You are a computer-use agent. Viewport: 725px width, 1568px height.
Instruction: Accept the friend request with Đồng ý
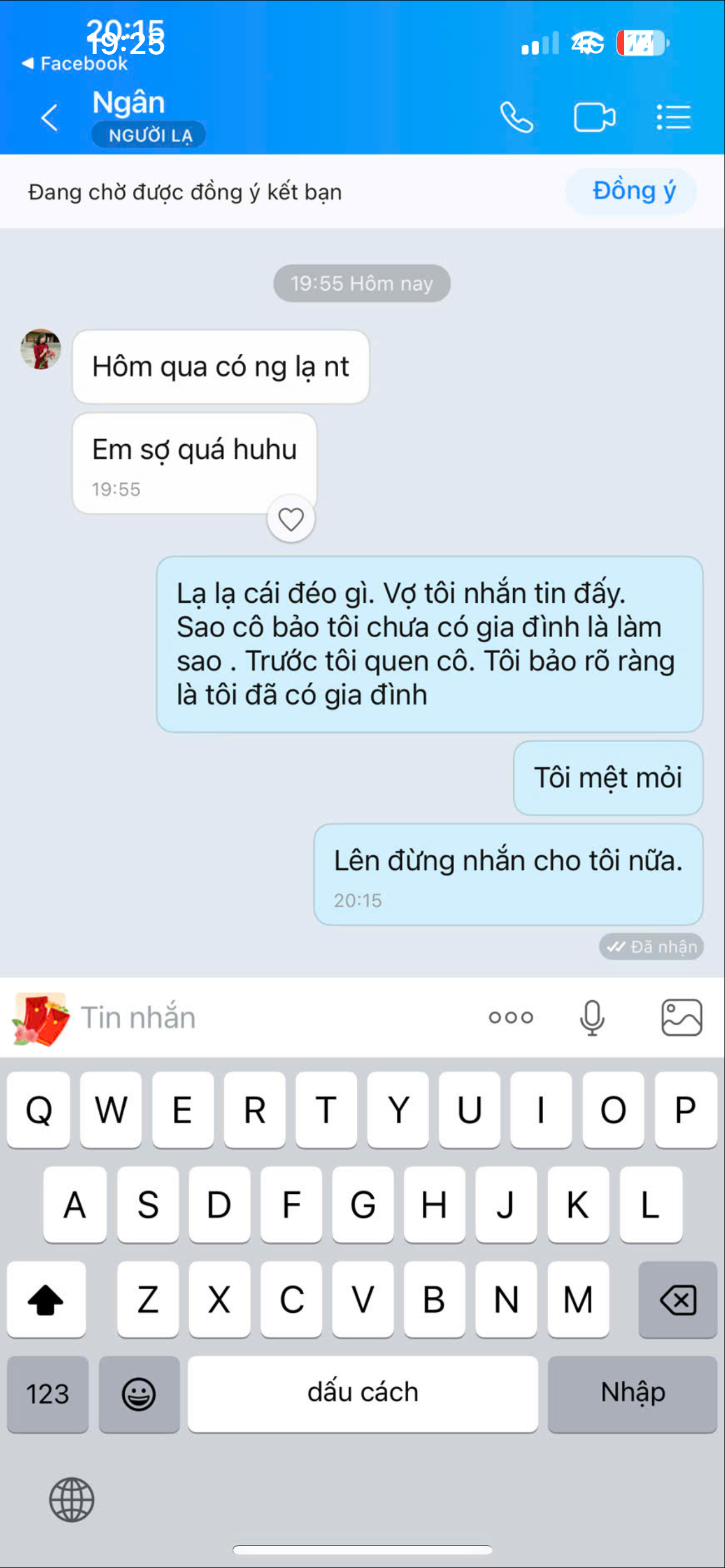pos(634,192)
